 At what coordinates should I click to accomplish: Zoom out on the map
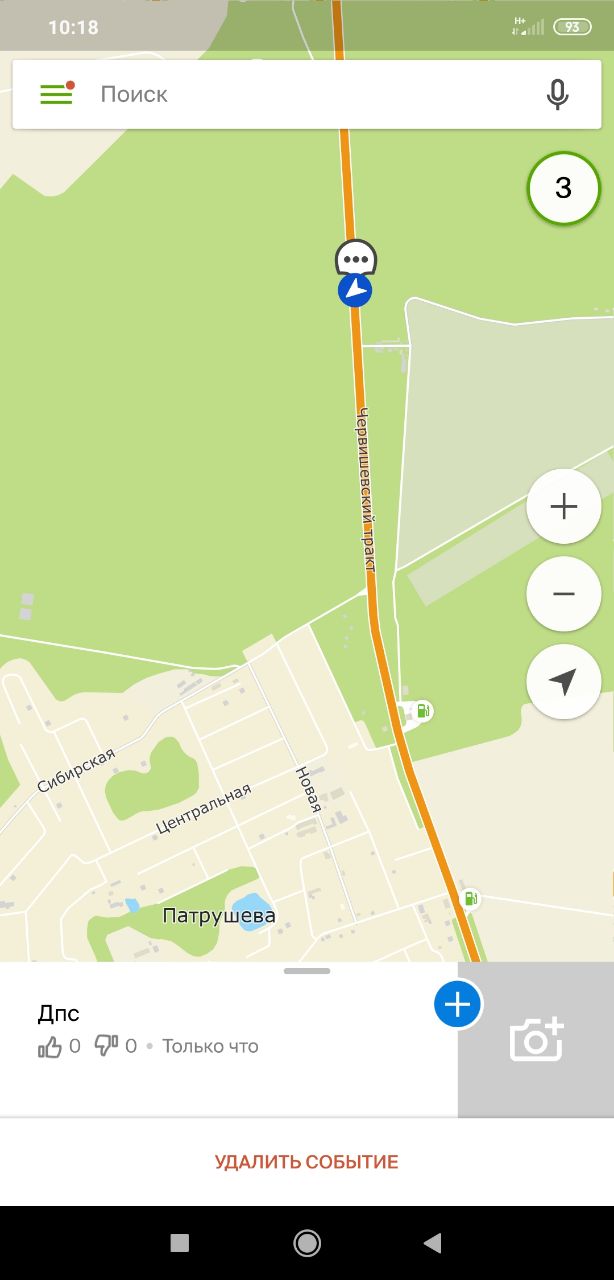tap(563, 594)
